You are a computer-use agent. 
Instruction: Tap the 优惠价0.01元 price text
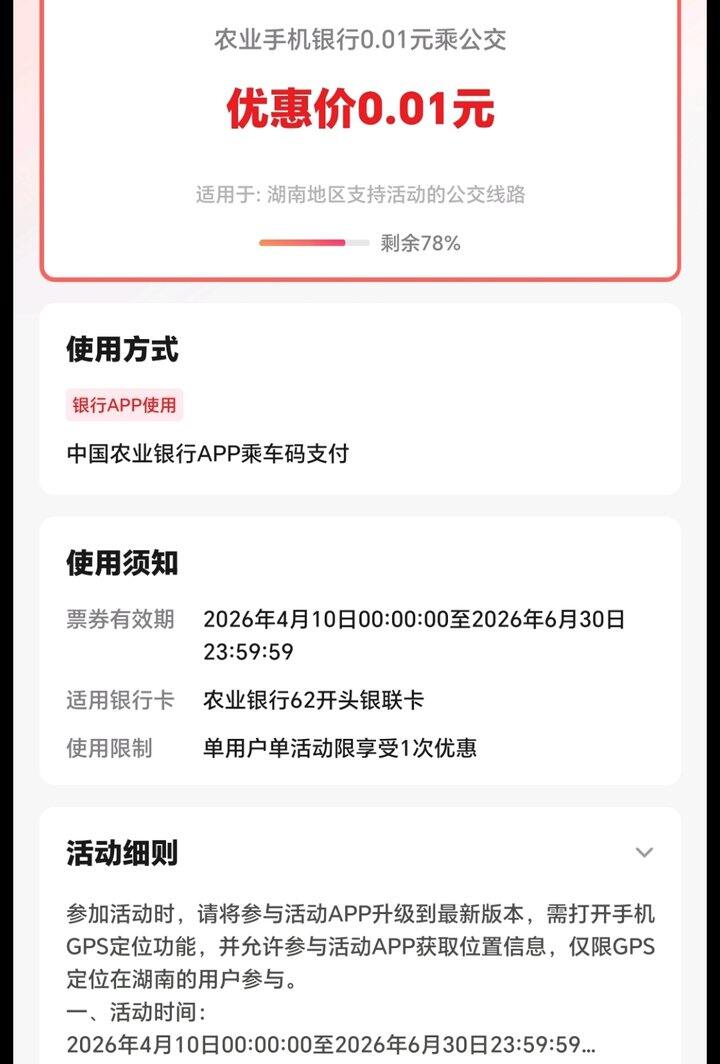coord(360,112)
